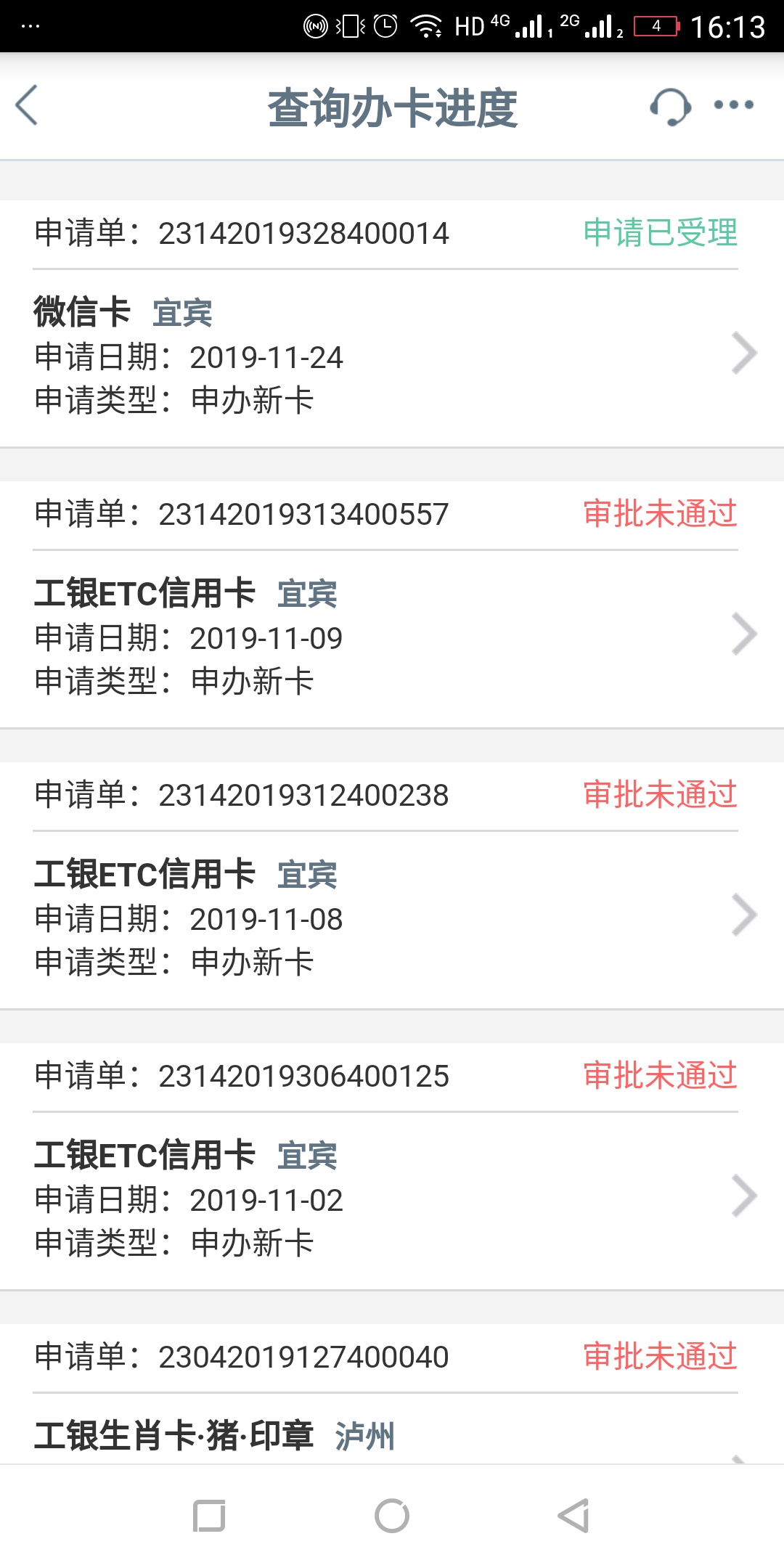Open recent apps from navigation bar
The image size is (784, 1568).
click(209, 1516)
